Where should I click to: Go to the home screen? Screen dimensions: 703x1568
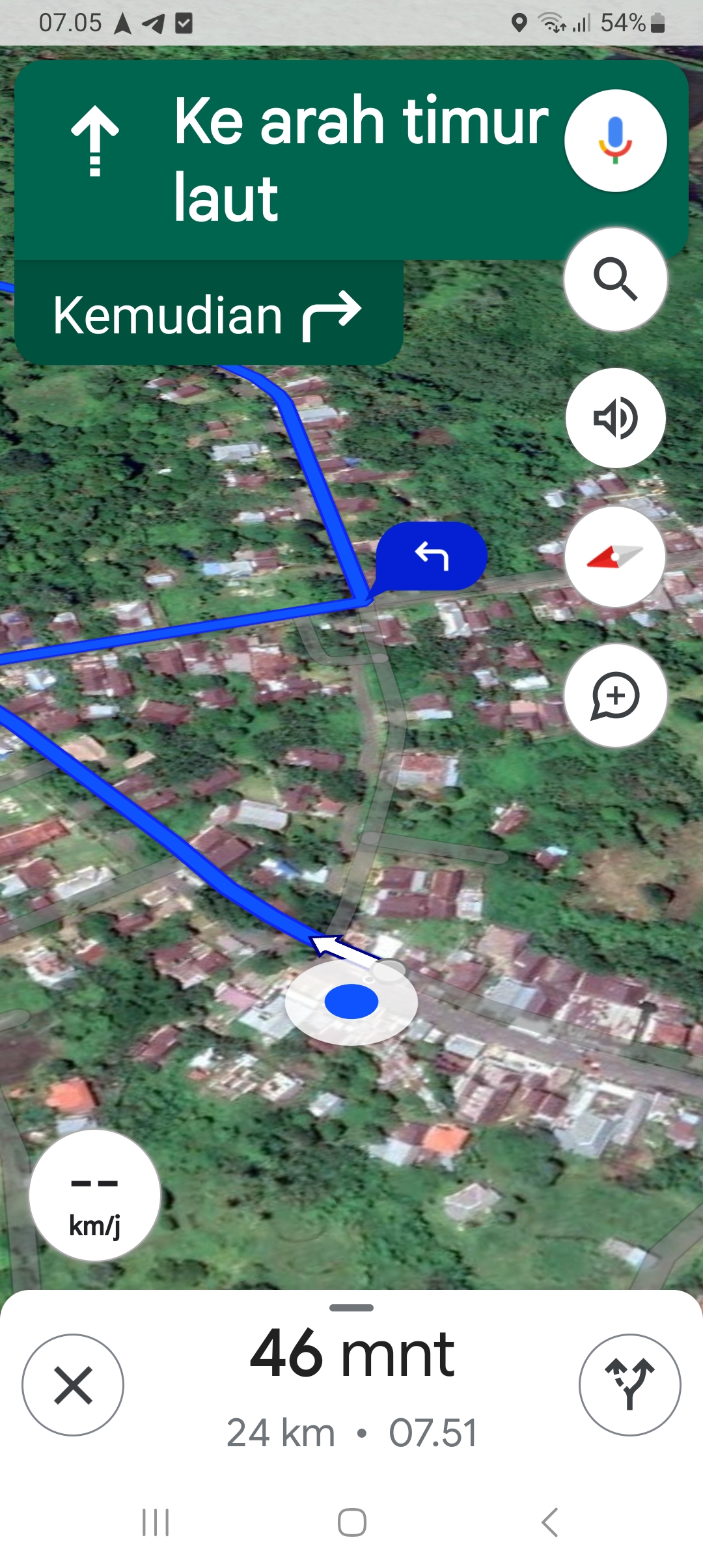tap(351, 1522)
